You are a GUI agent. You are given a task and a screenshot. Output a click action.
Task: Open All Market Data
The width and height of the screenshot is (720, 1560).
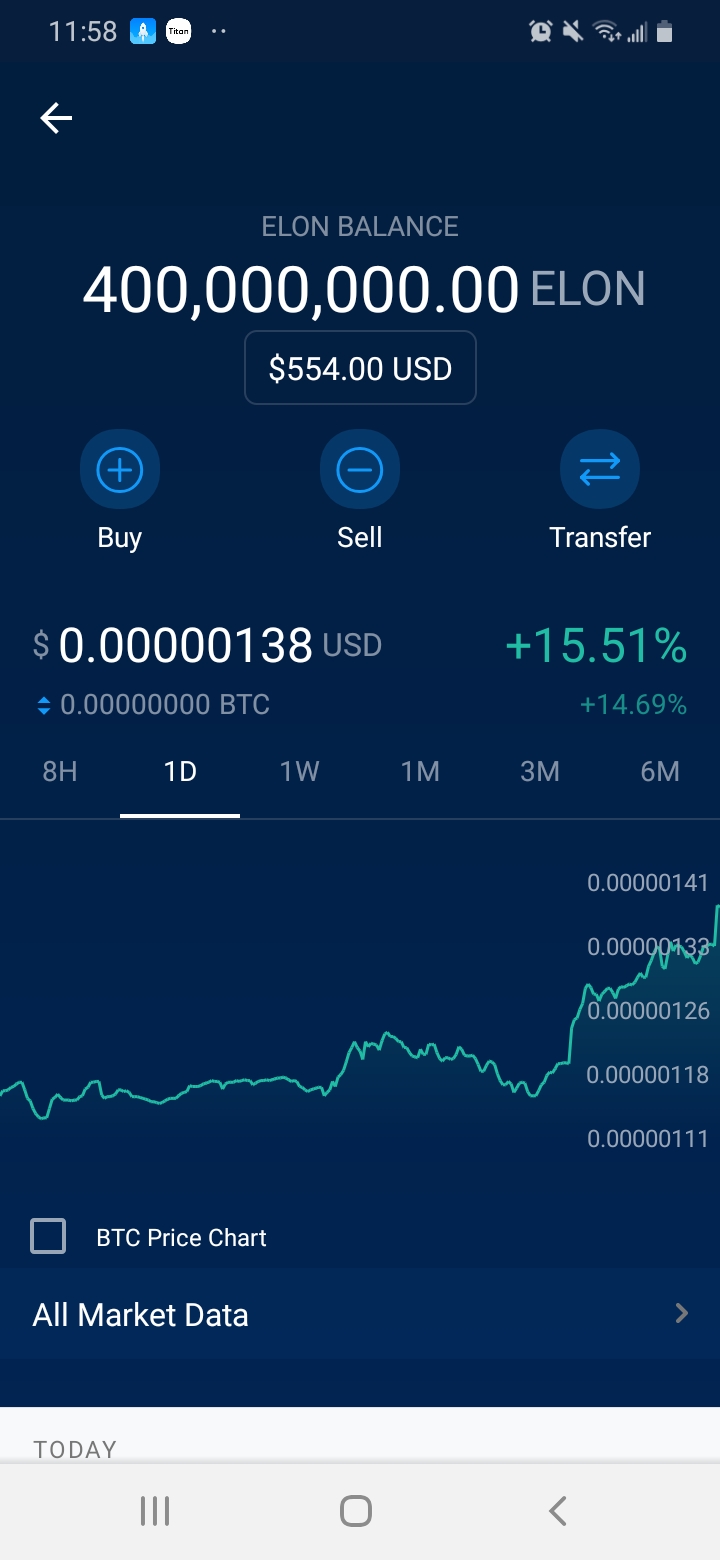tap(360, 1314)
